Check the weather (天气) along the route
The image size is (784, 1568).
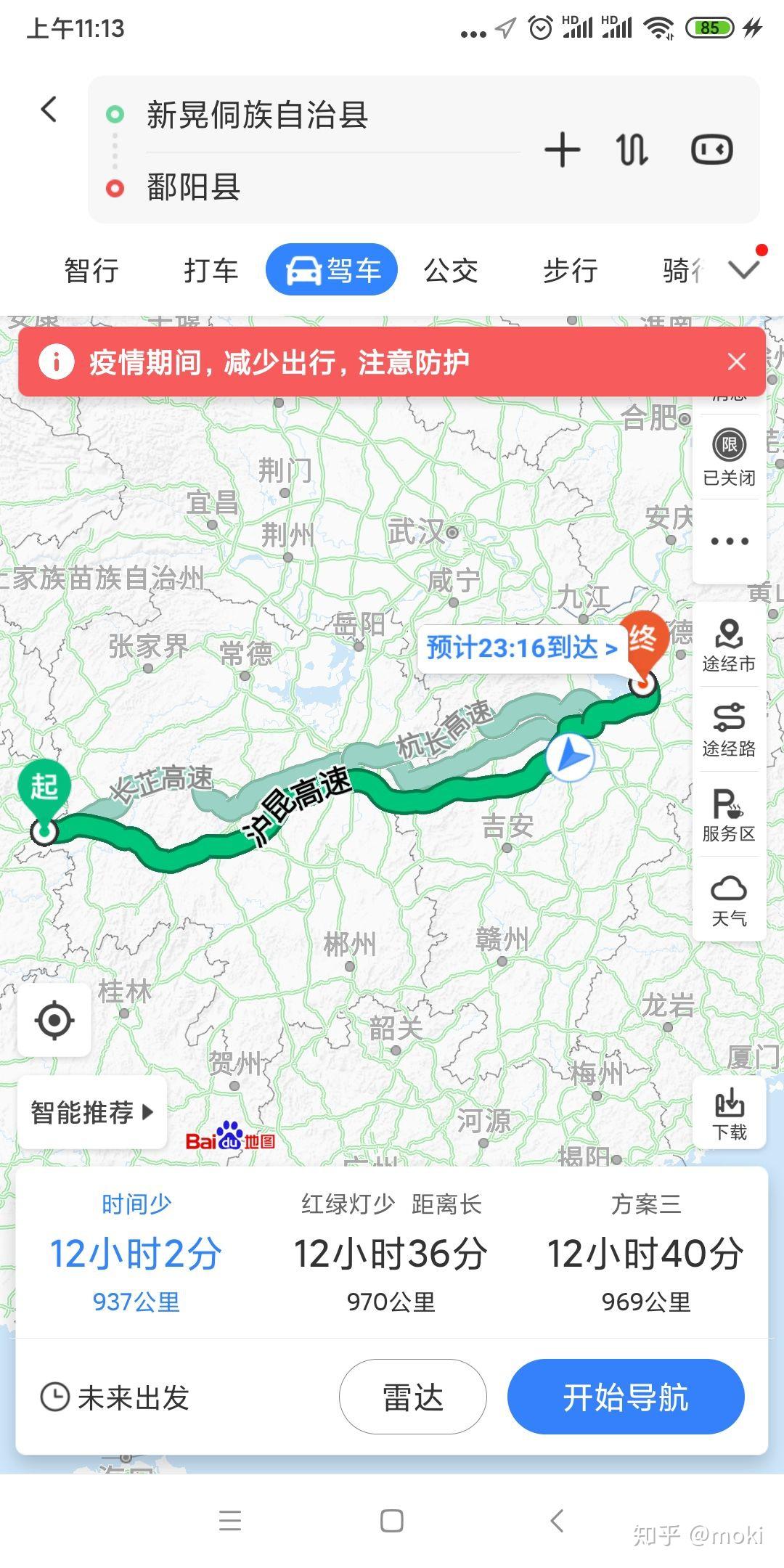click(x=729, y=899)
